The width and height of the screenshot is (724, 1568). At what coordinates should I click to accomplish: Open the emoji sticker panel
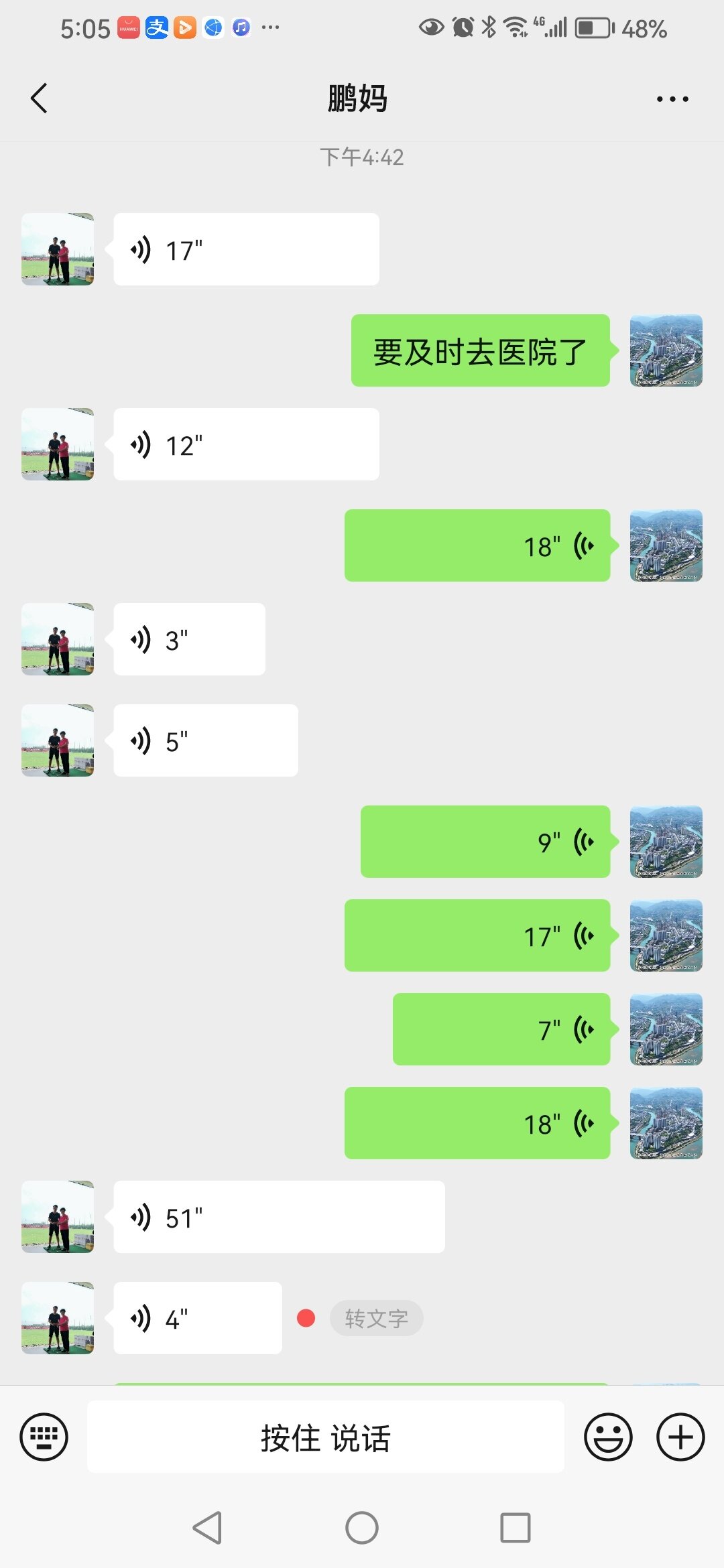tap(608, 1437)
